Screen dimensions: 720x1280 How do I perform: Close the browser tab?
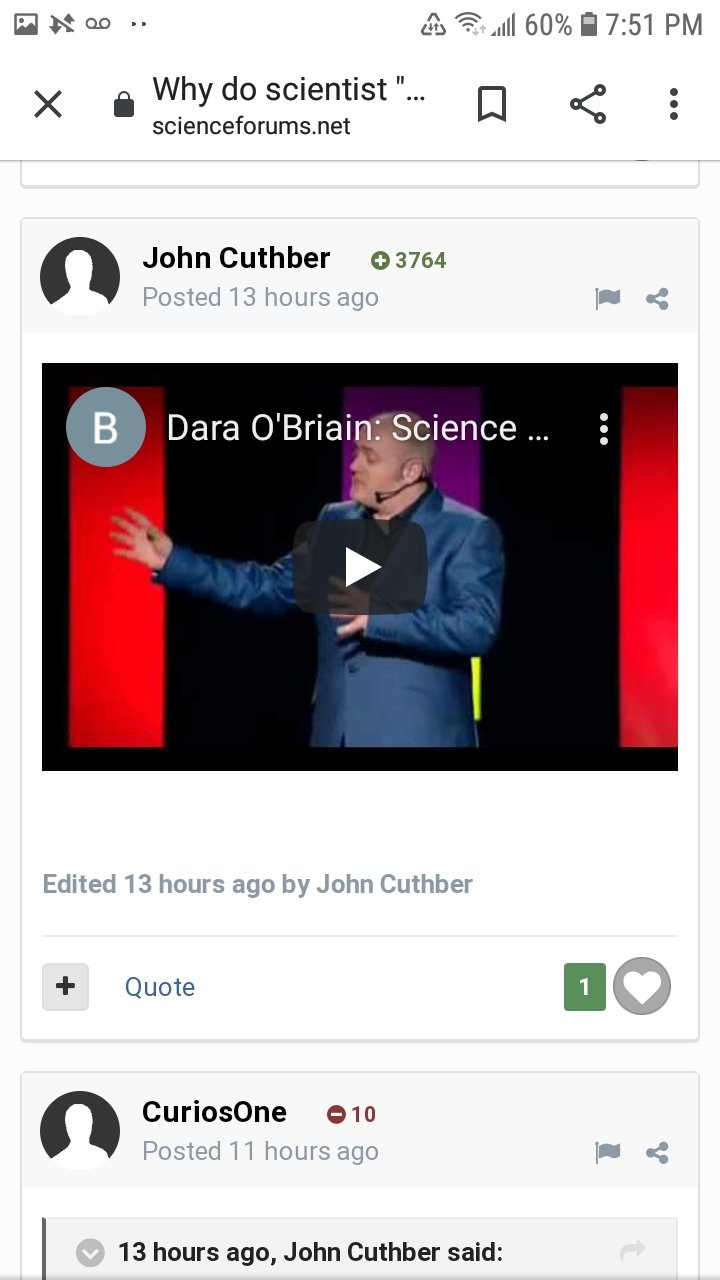[48, 104]
